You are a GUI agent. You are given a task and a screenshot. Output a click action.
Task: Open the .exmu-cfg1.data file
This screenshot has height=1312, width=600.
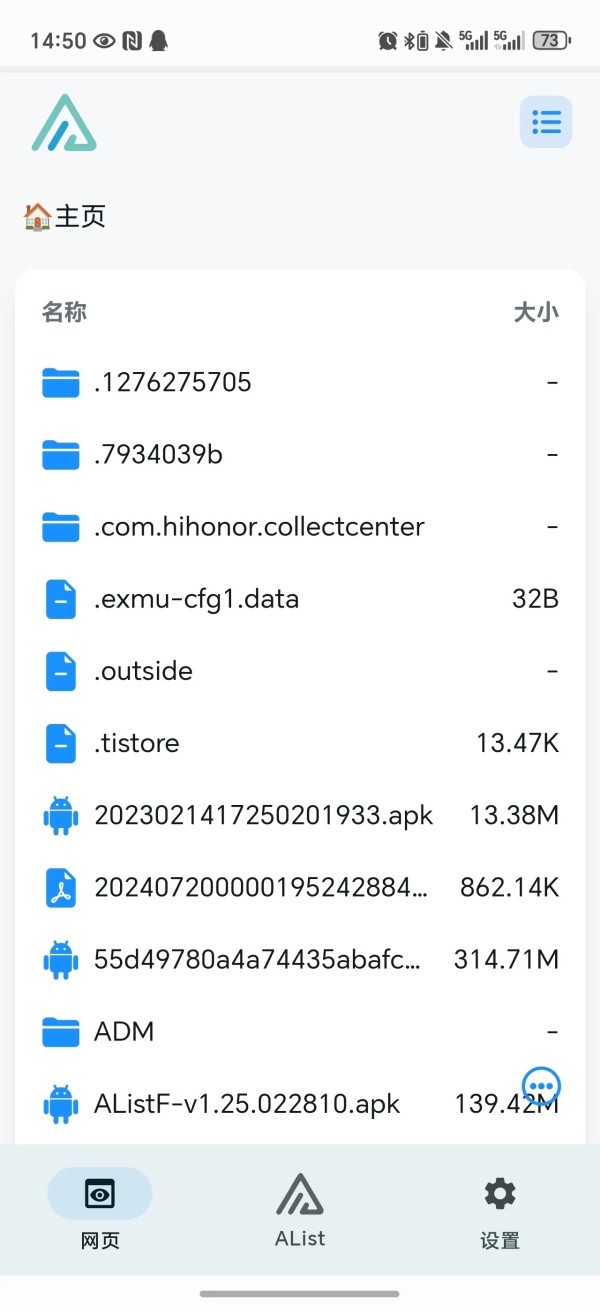point(300,598)
